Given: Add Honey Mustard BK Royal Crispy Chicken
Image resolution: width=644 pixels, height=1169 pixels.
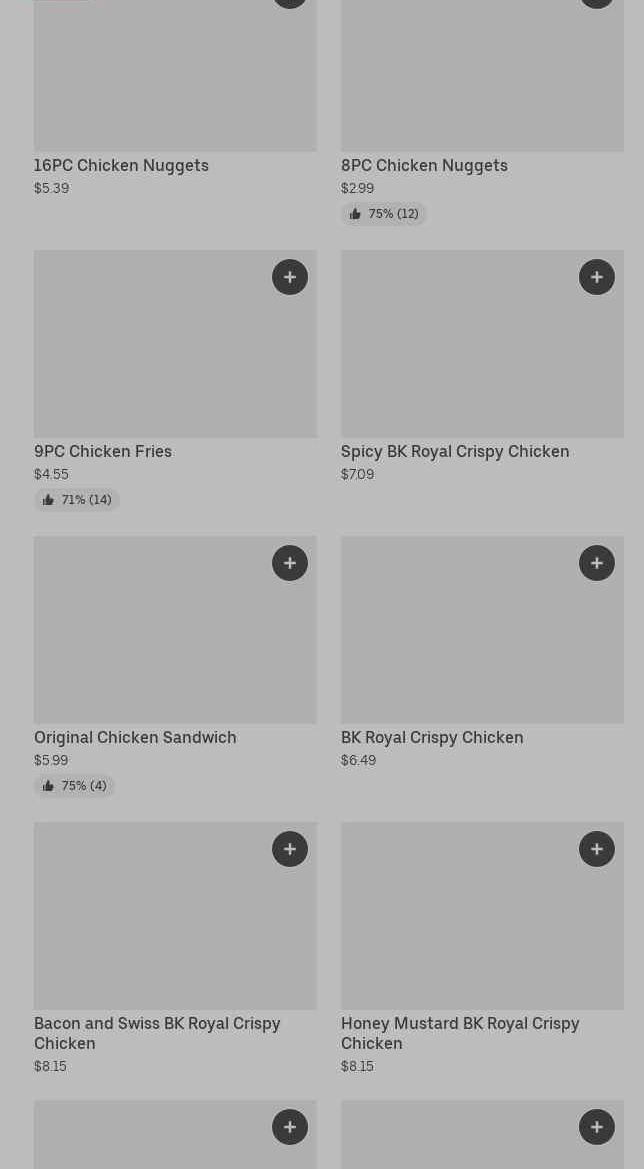Looking at the screenshot, I should click(x=597, y=849).
